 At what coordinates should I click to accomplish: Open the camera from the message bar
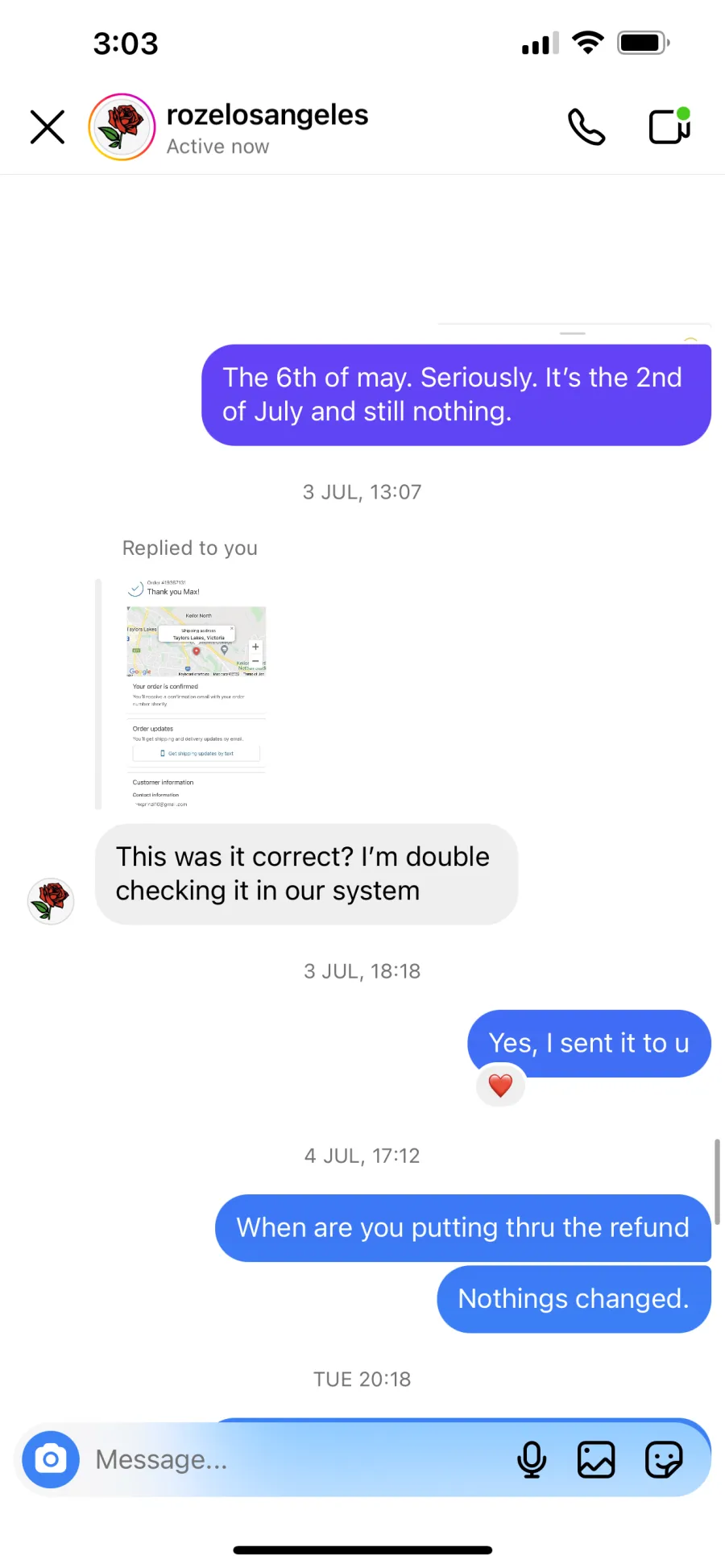coord(51,1459)
